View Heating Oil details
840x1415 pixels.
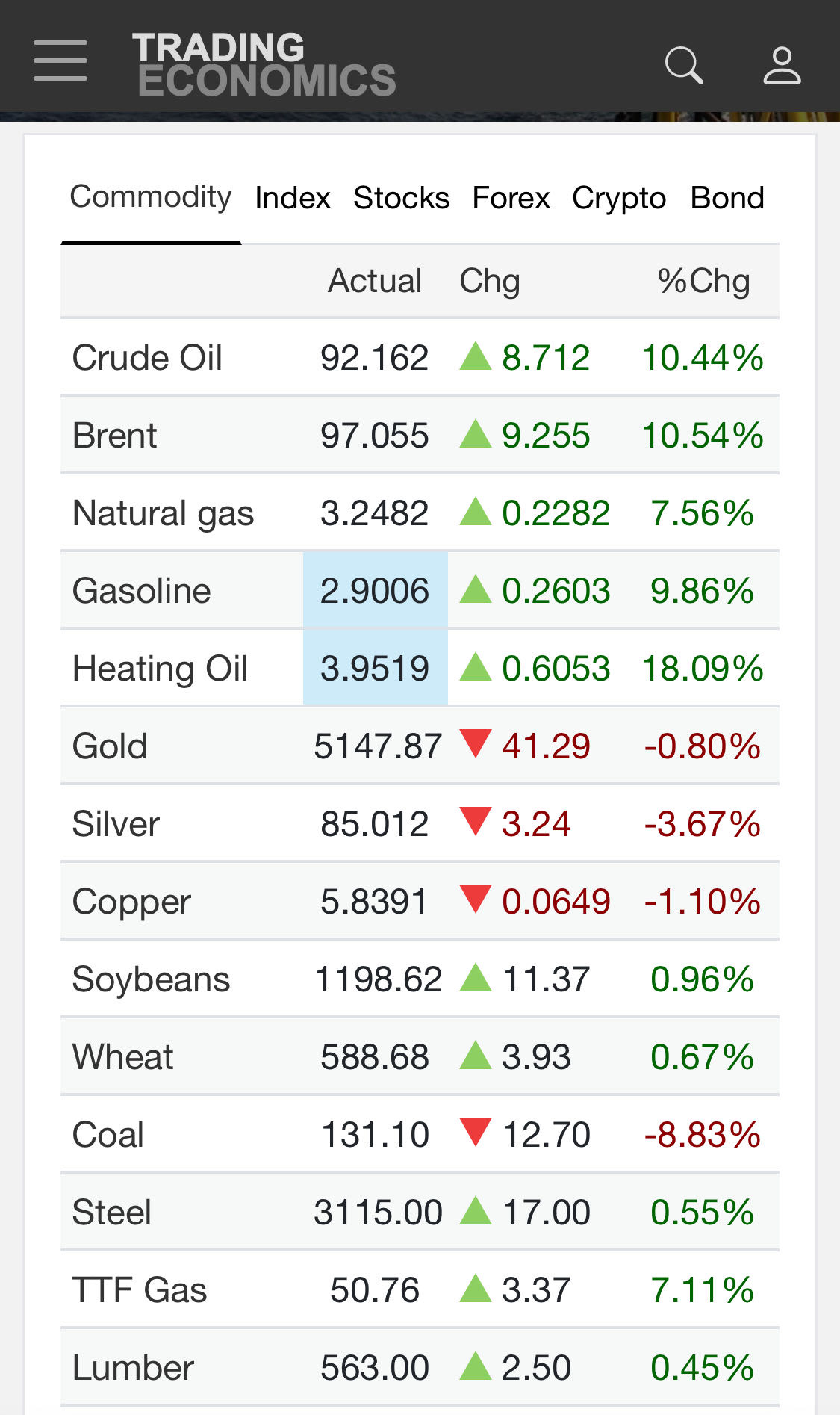coord(160,669)
